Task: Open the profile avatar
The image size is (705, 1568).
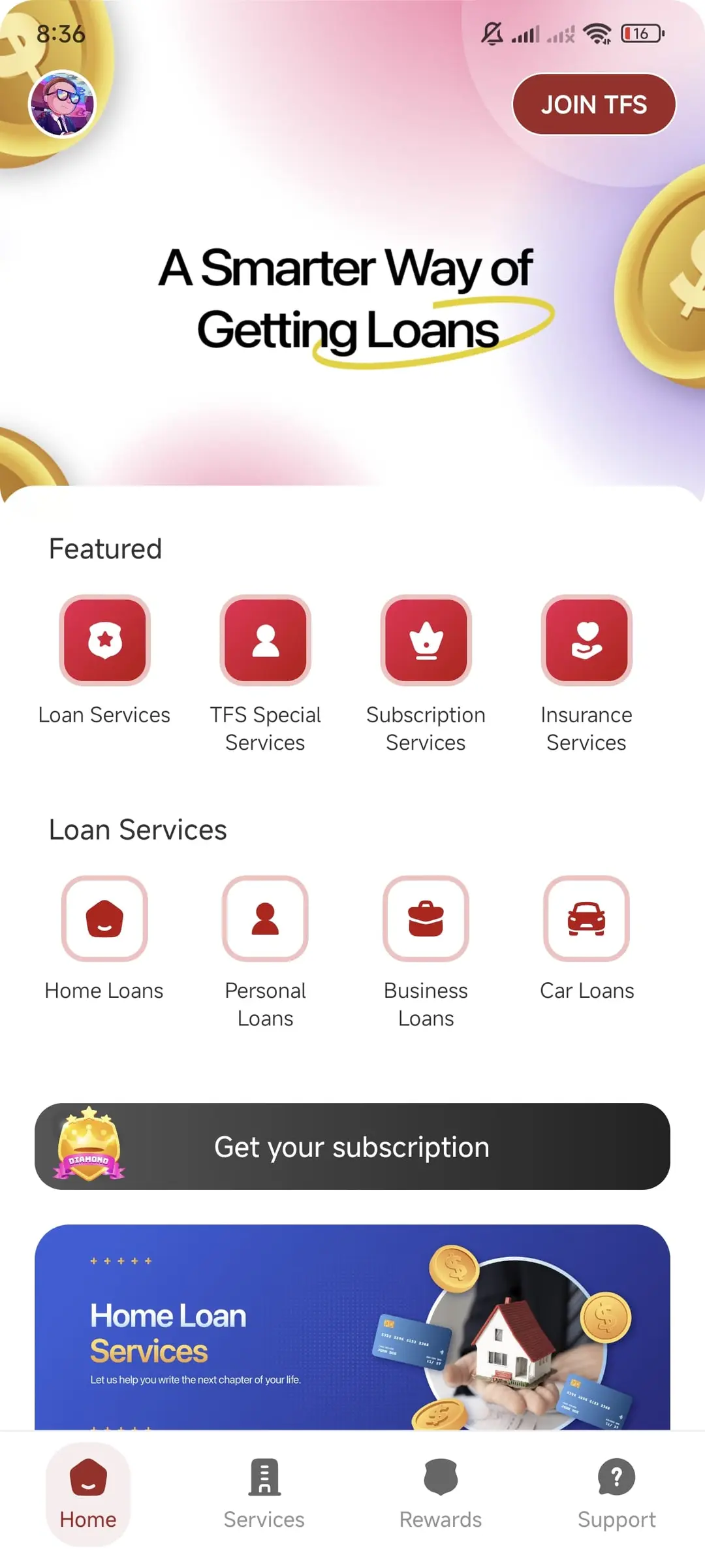Action: (x=62, y=104)
